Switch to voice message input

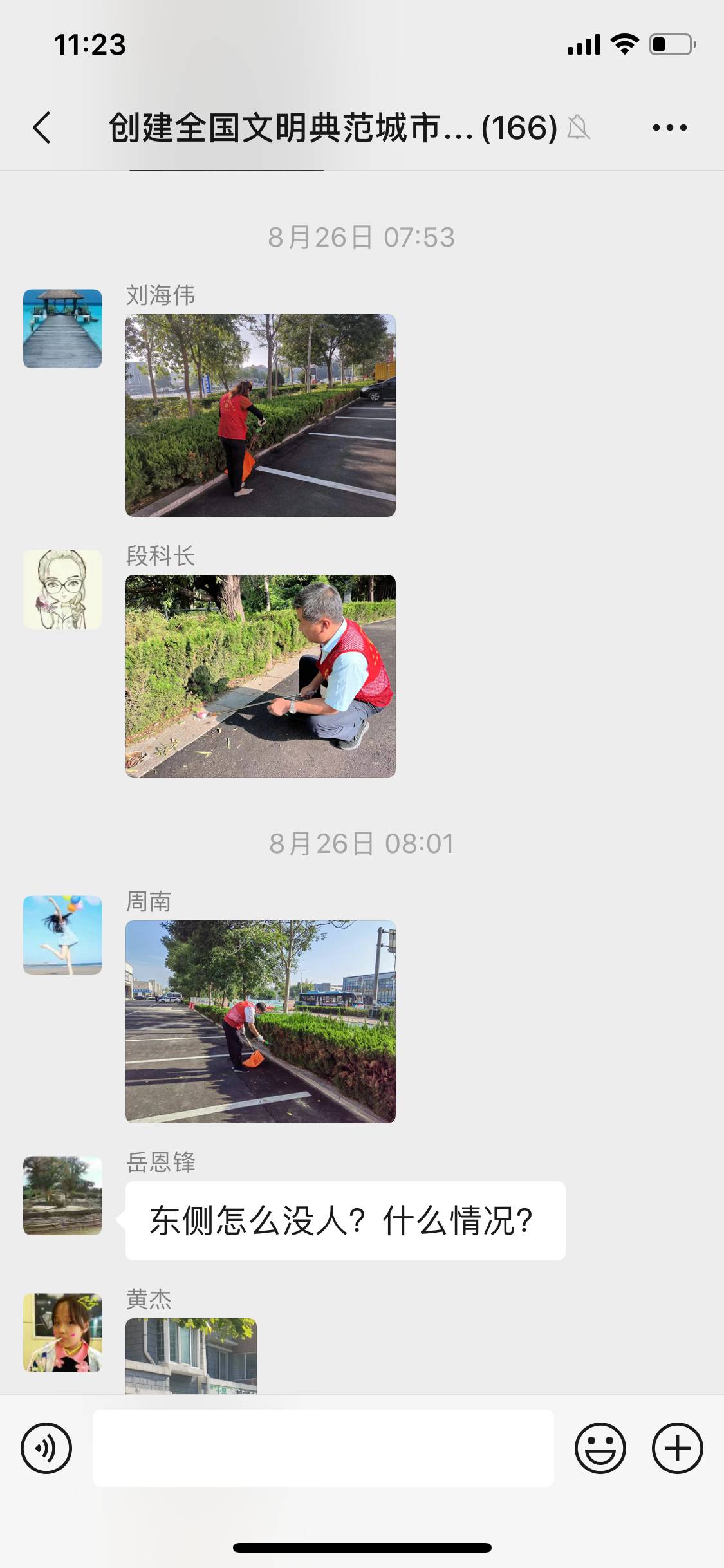(x=46, y=1448)
